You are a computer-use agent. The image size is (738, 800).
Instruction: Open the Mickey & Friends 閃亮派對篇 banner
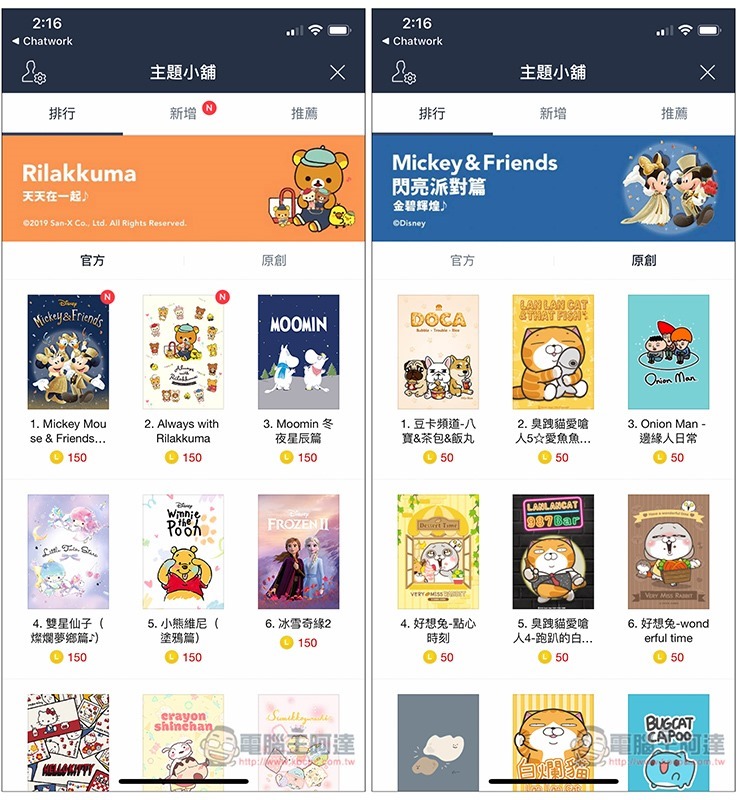click(x=553, y=188)
